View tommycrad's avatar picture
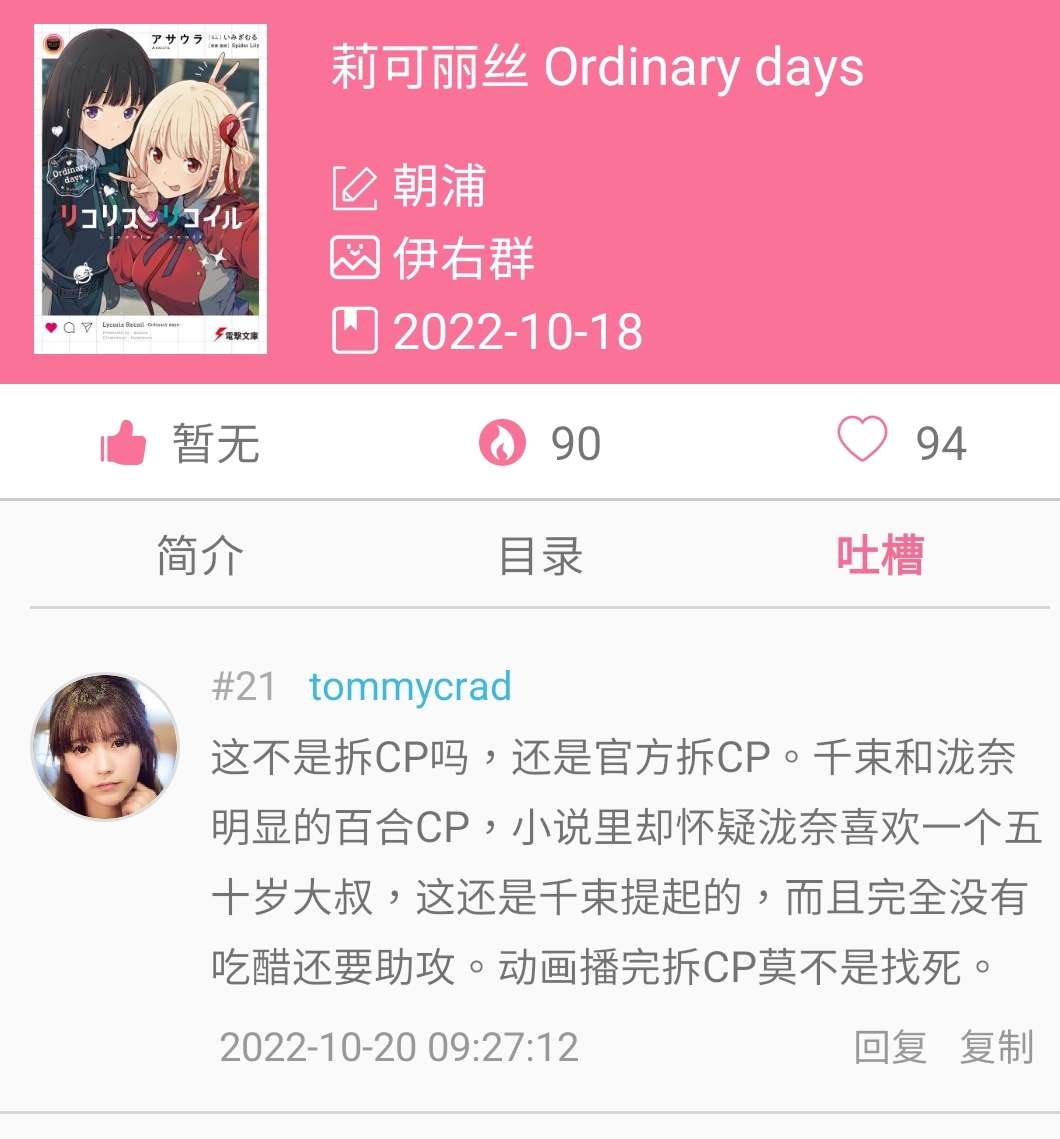Screen dimensions: 1060x1139 pyautogui.click(x=106, y=747)
